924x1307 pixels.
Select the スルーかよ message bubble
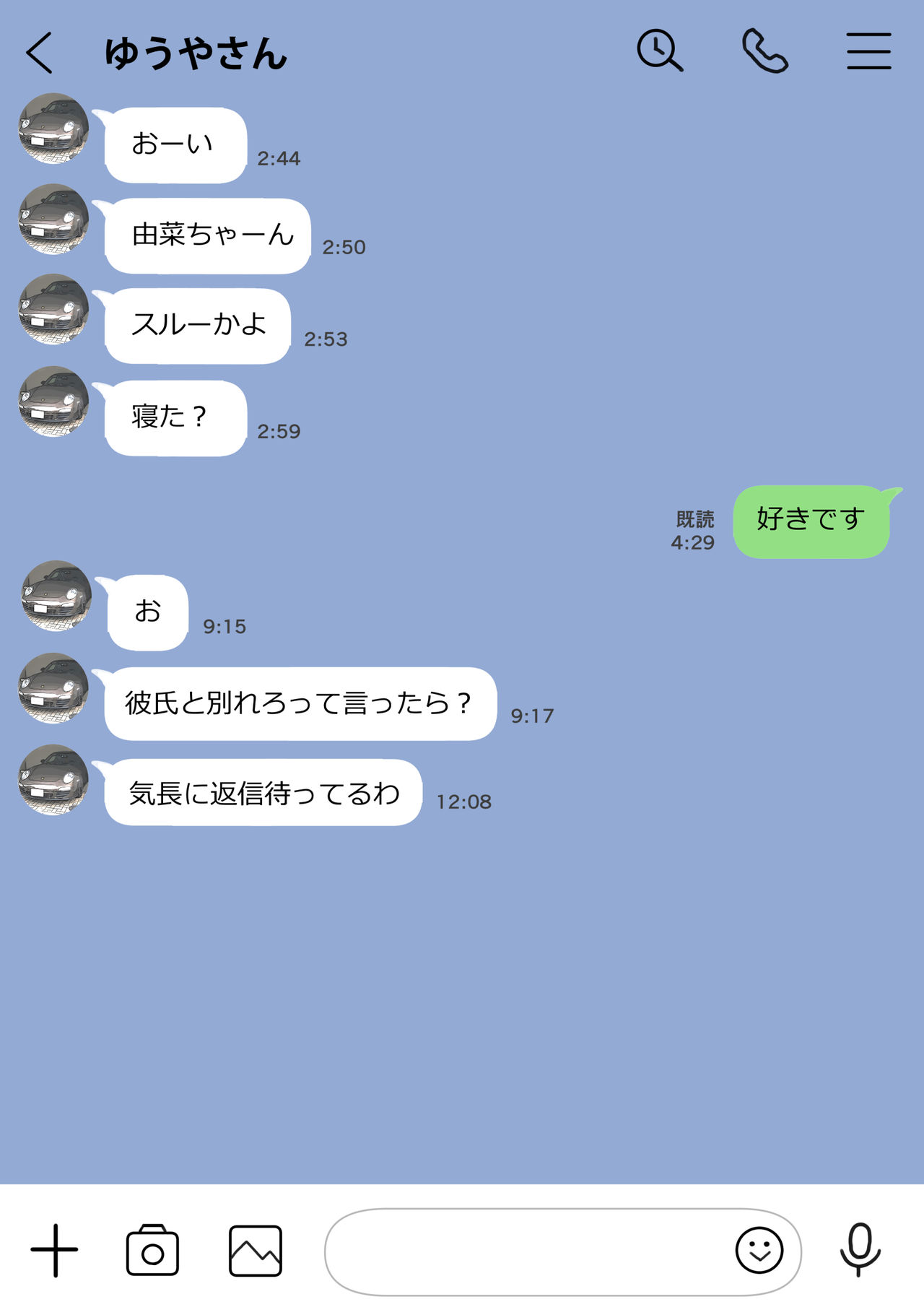[196, 326]
